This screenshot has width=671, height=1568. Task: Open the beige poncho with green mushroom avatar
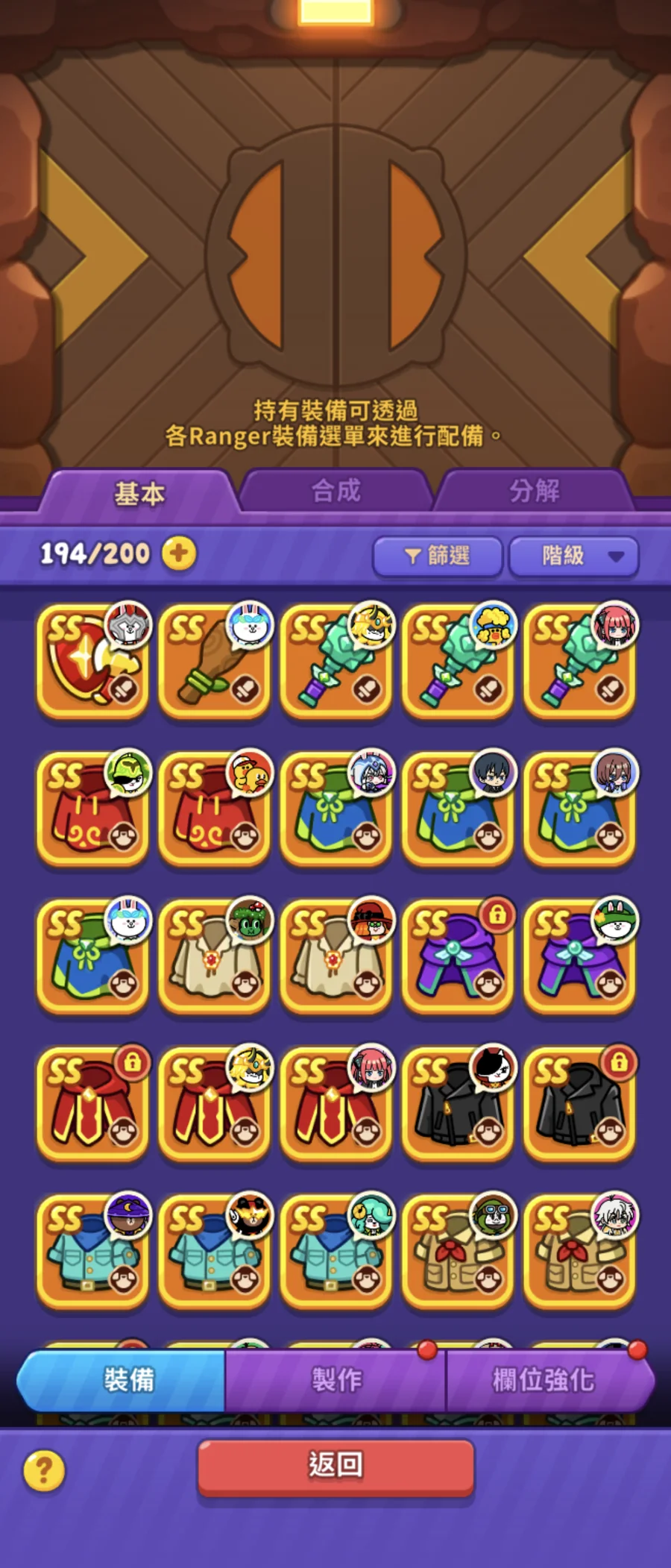pos(213,957)
